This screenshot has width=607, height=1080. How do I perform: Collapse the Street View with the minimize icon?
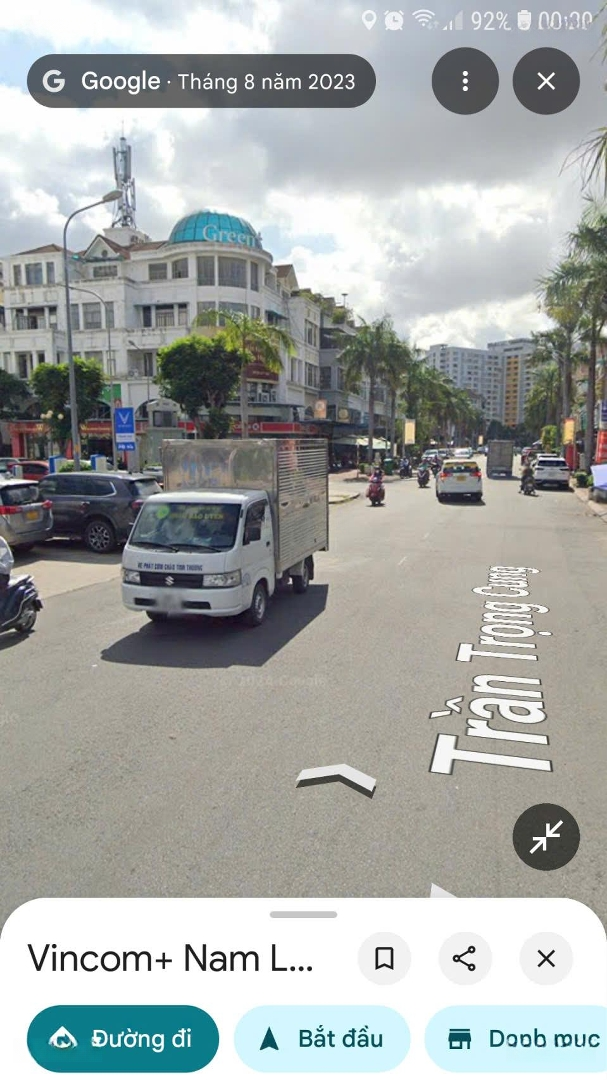[x=546, y=837]
